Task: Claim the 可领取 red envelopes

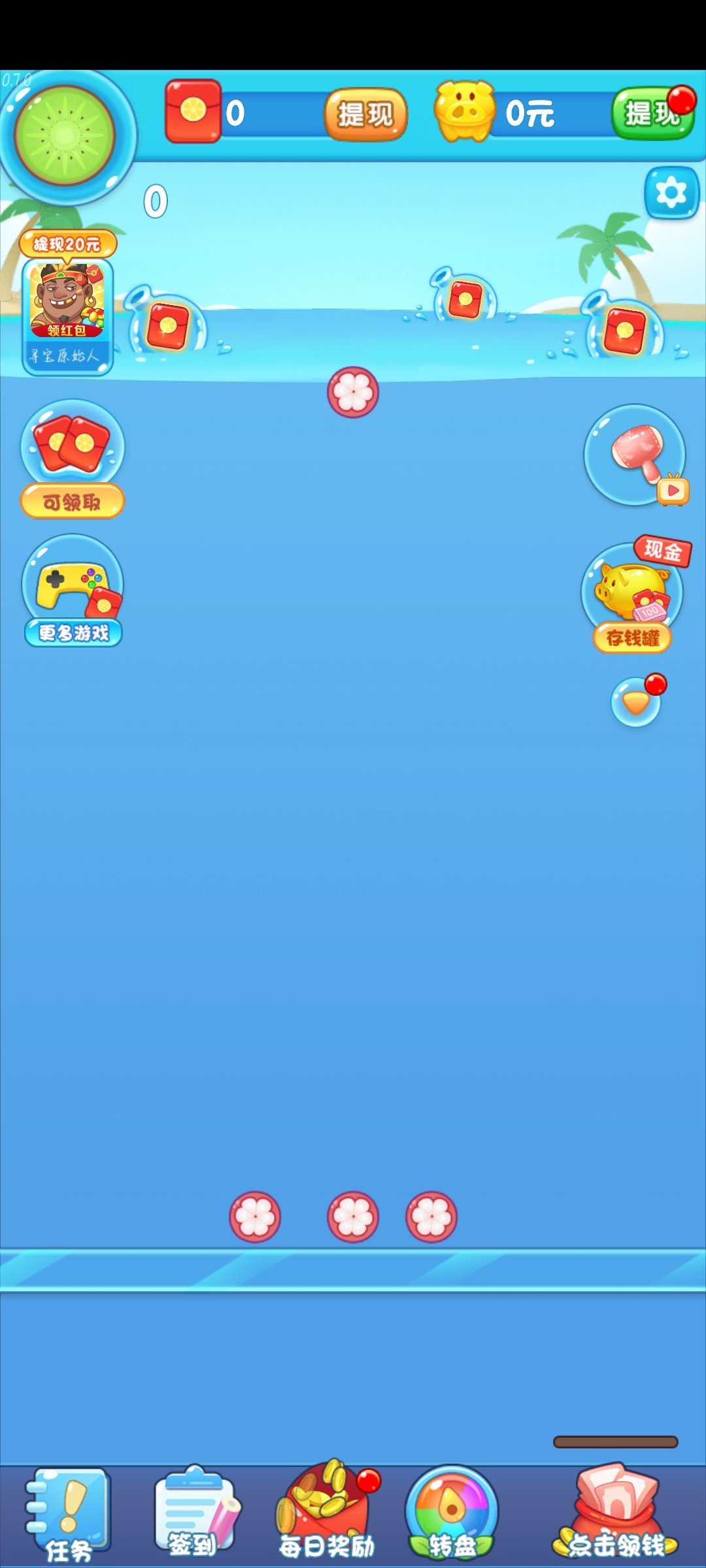Action: 72,460
